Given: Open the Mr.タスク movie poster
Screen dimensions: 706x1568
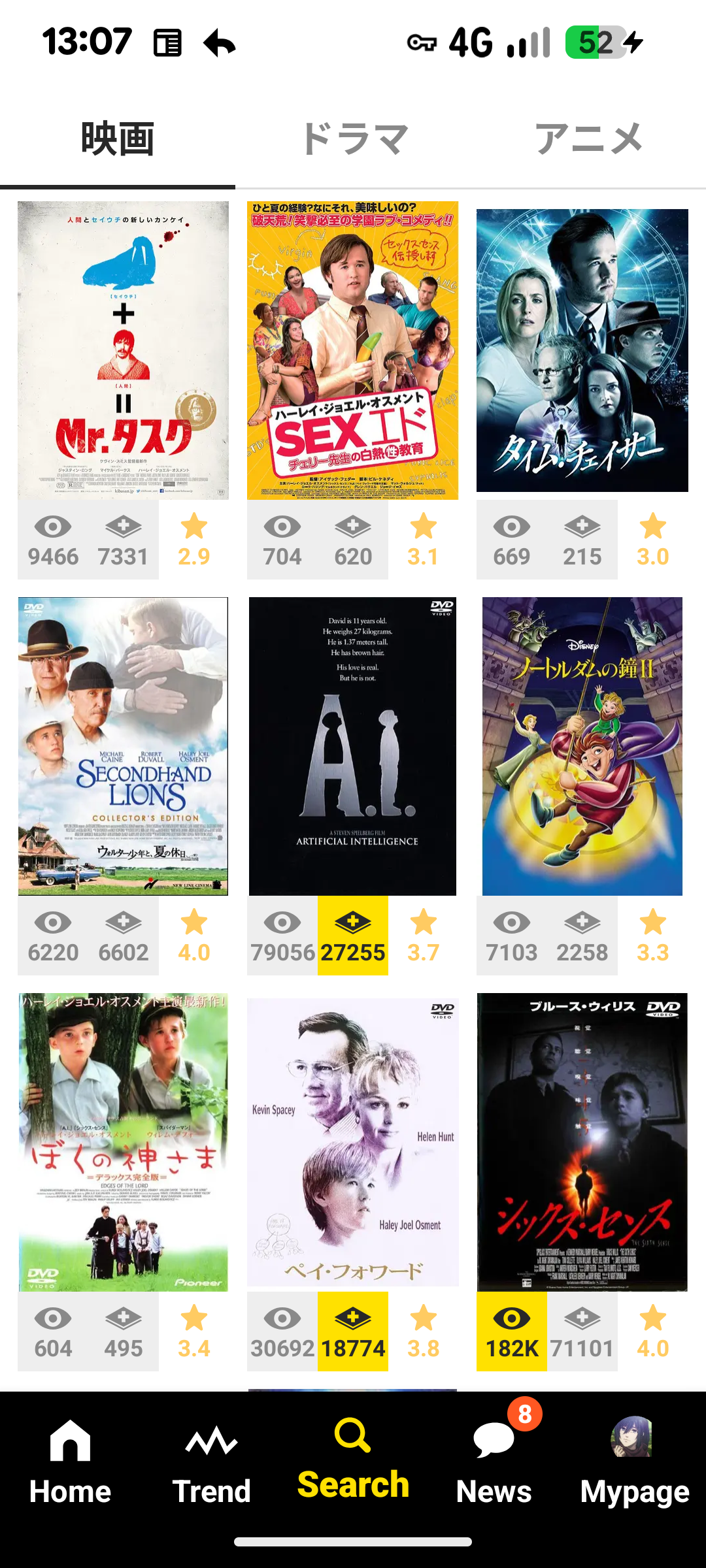Looking at the screenshot, I should (x=123, y=350).
